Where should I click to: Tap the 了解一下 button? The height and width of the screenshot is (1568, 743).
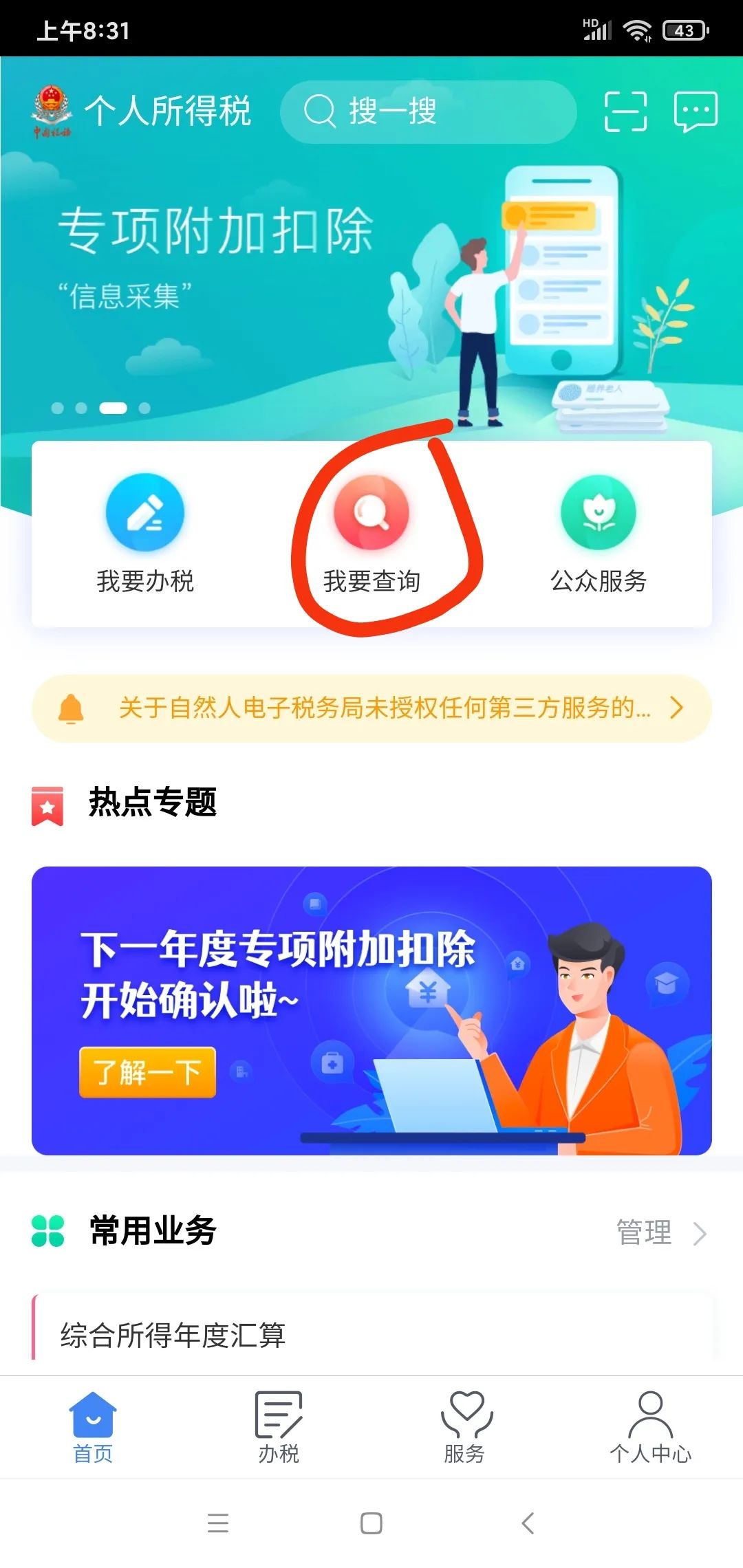(147, 1072)
